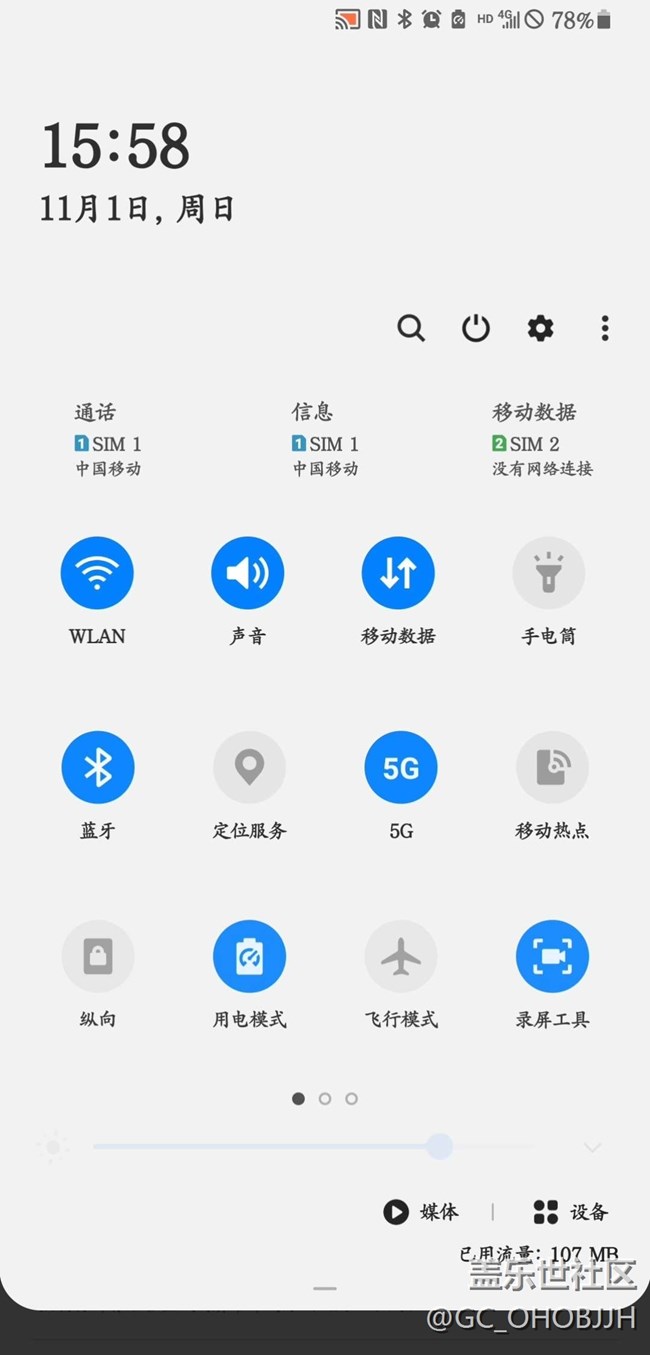Turn off the 5G toggle

[401, 767]
